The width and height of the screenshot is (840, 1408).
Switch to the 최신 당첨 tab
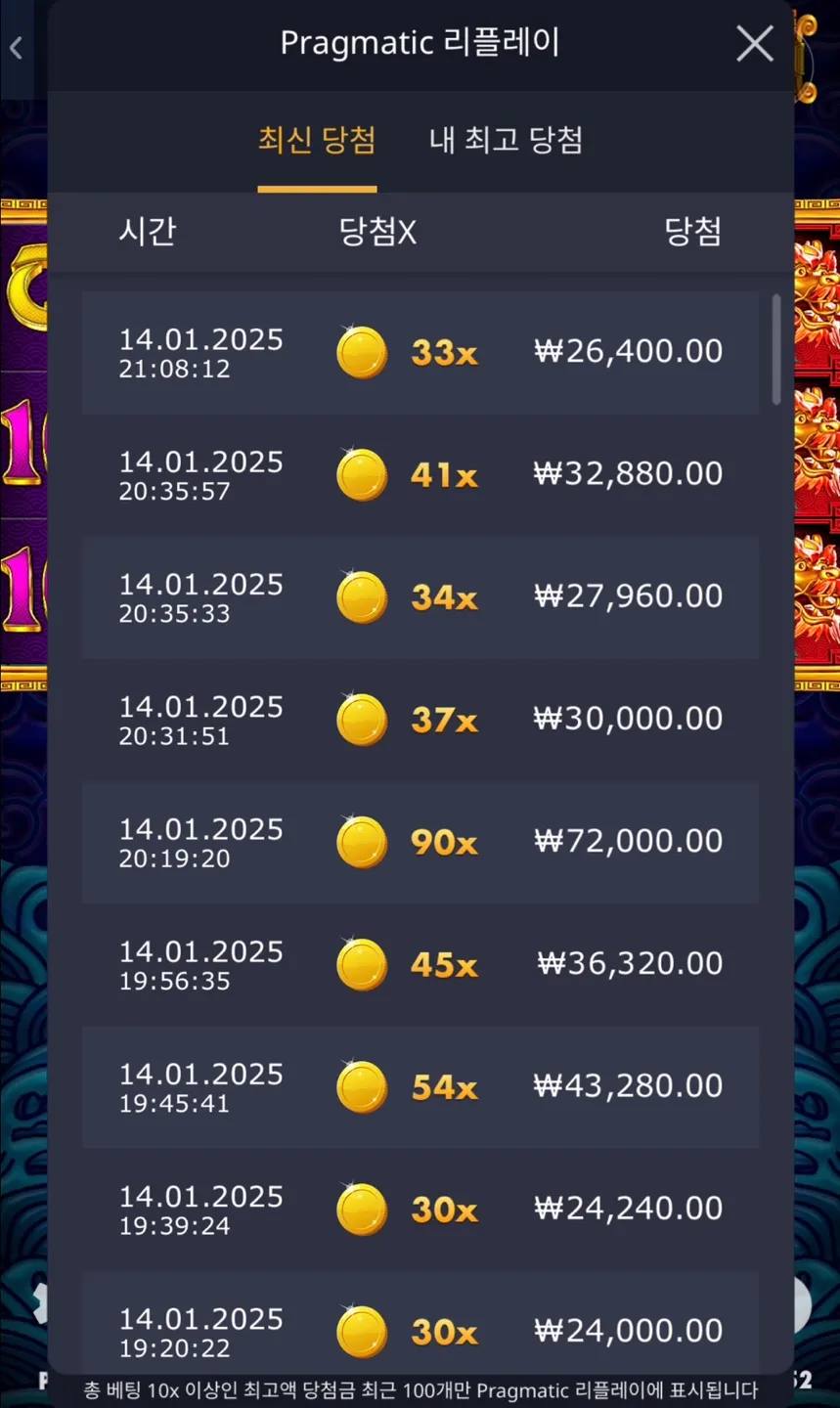(x=317, y=140)
